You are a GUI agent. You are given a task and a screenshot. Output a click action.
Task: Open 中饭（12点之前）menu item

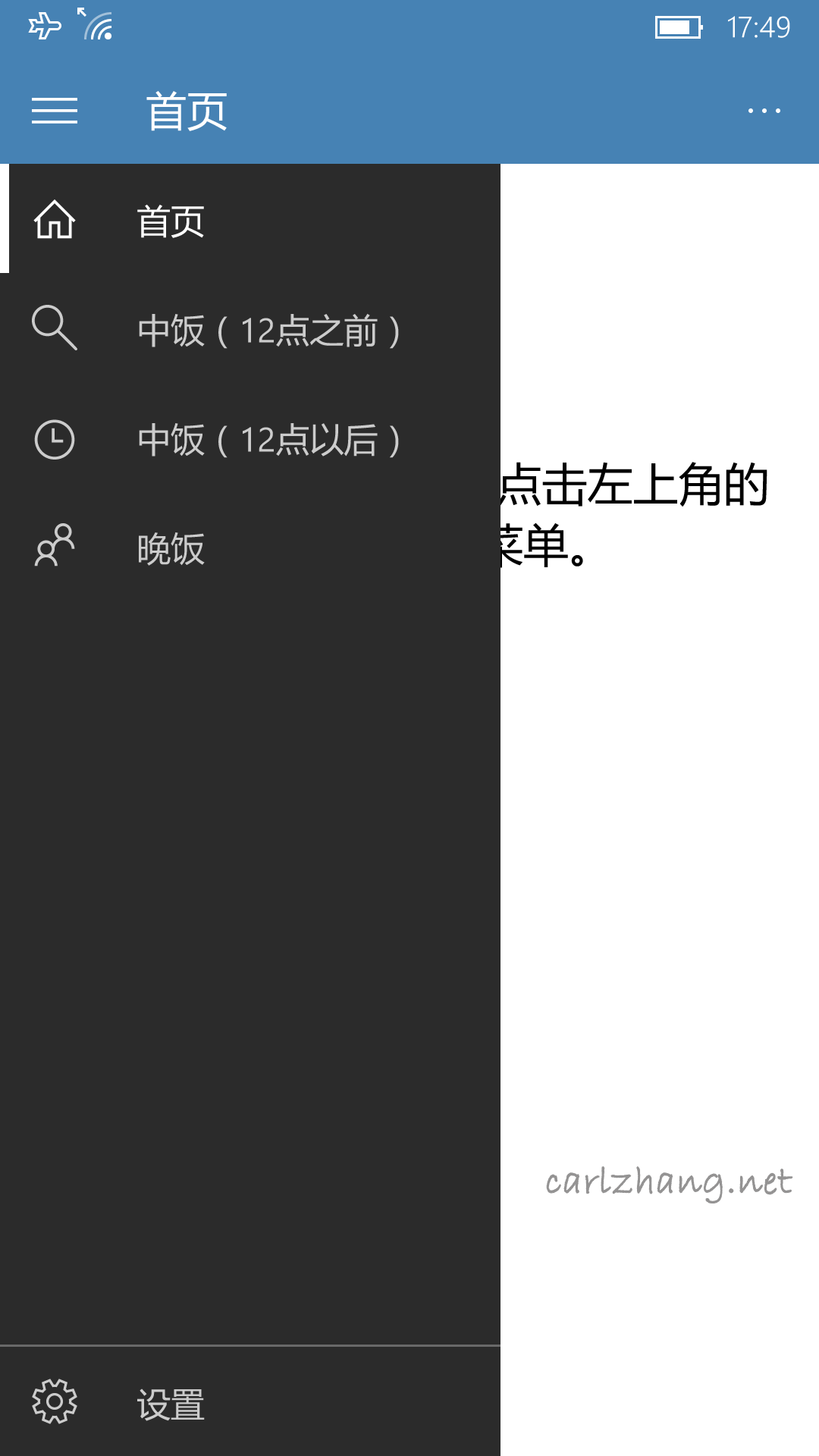click(250, 328)
